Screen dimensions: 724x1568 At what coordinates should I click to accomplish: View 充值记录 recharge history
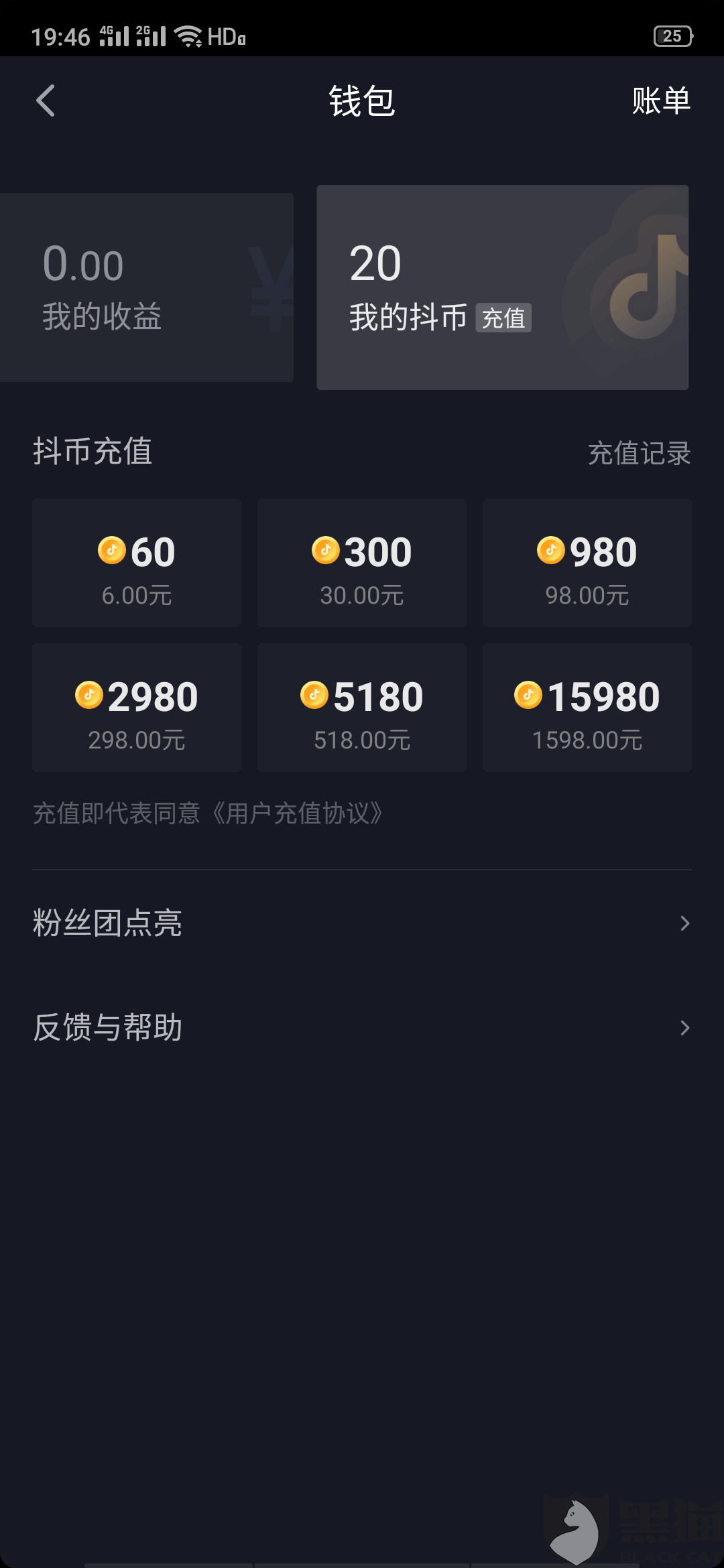click(x=640, y=453)
